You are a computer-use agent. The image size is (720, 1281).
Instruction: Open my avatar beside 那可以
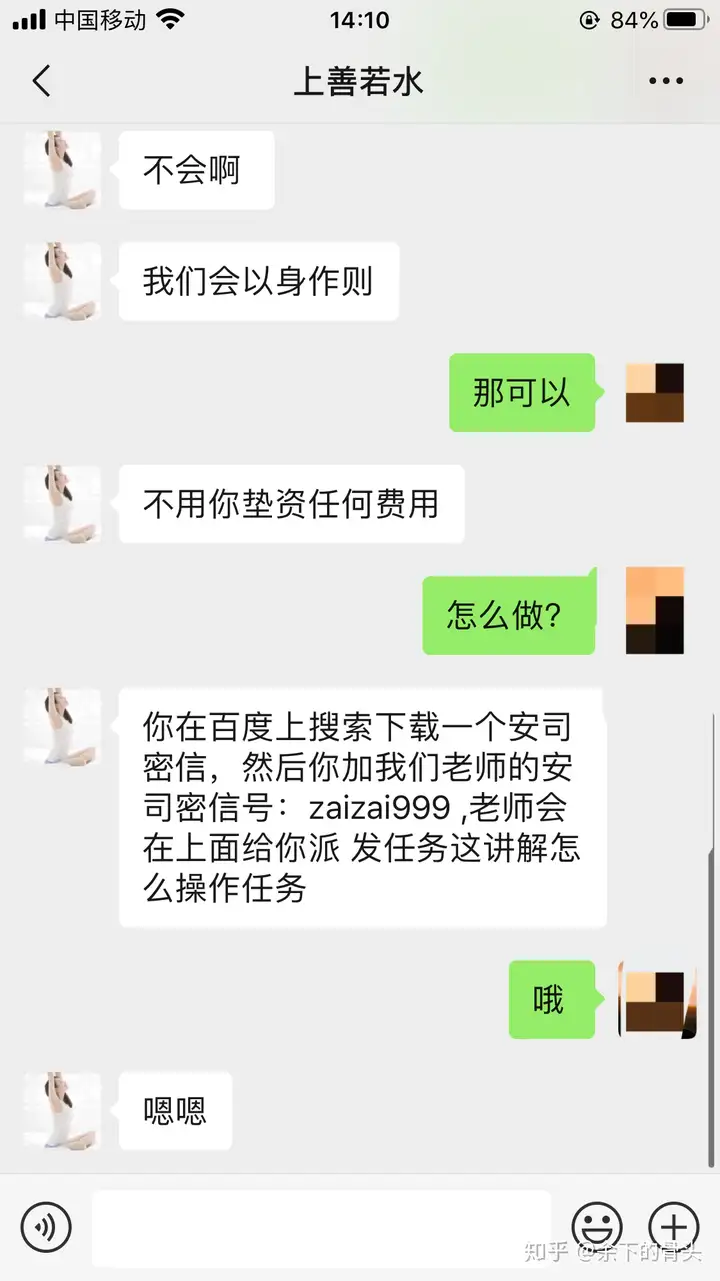pyautogui.click(x=655, y=393)
